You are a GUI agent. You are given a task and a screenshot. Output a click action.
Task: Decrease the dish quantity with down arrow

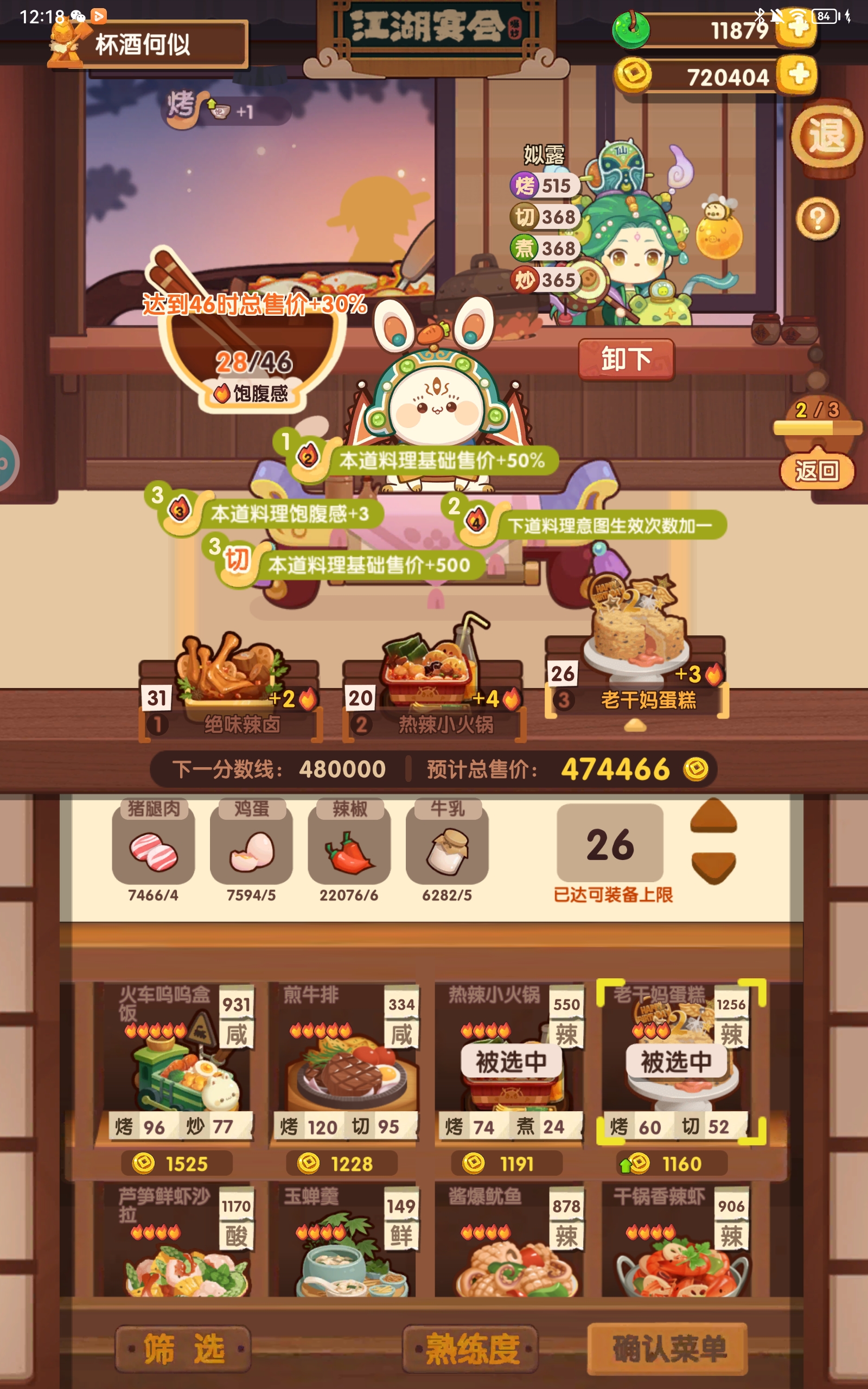[713, 866]
